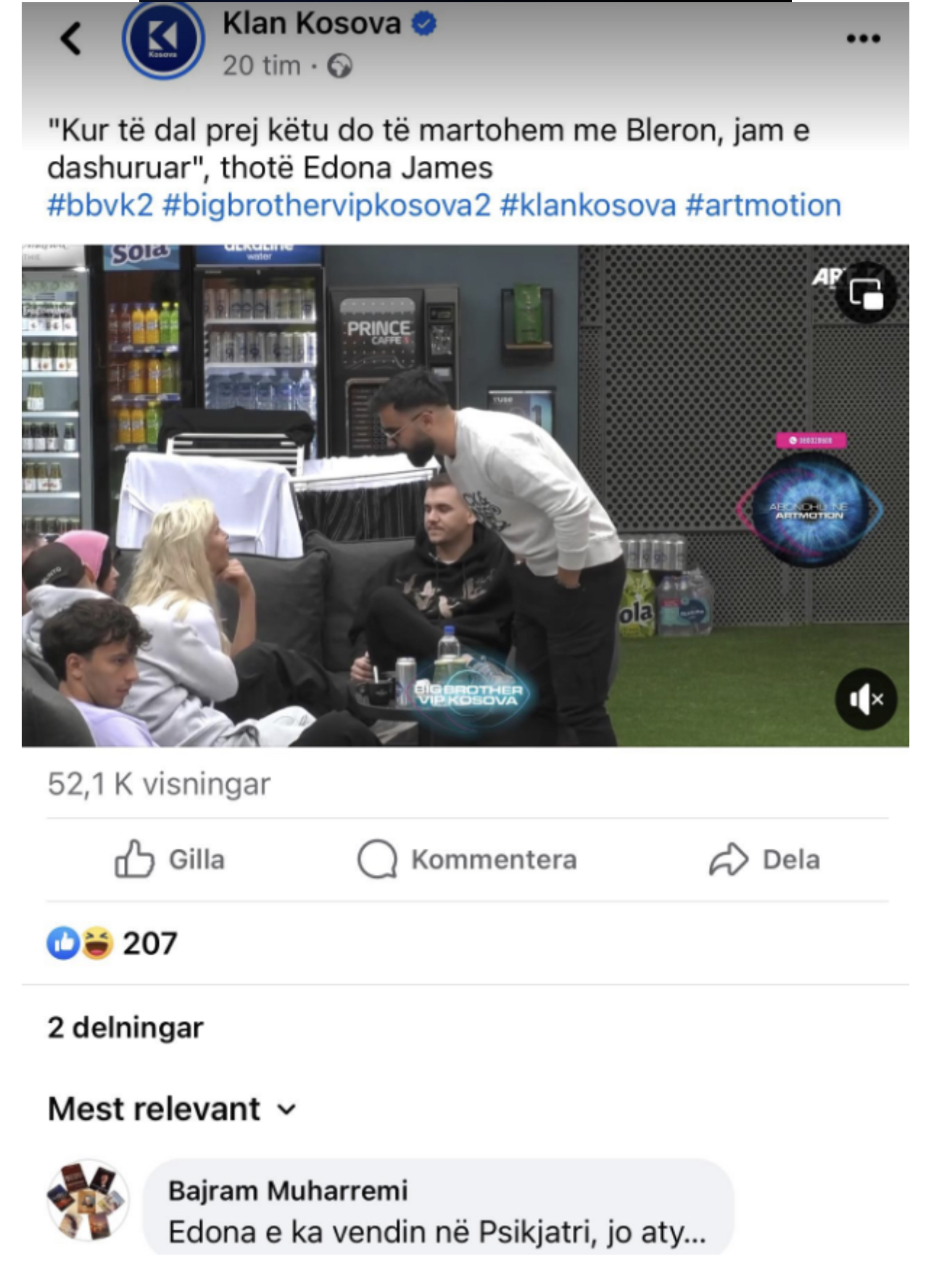Open Bajram Muharremi's profile

click(x=288, y=1190)
